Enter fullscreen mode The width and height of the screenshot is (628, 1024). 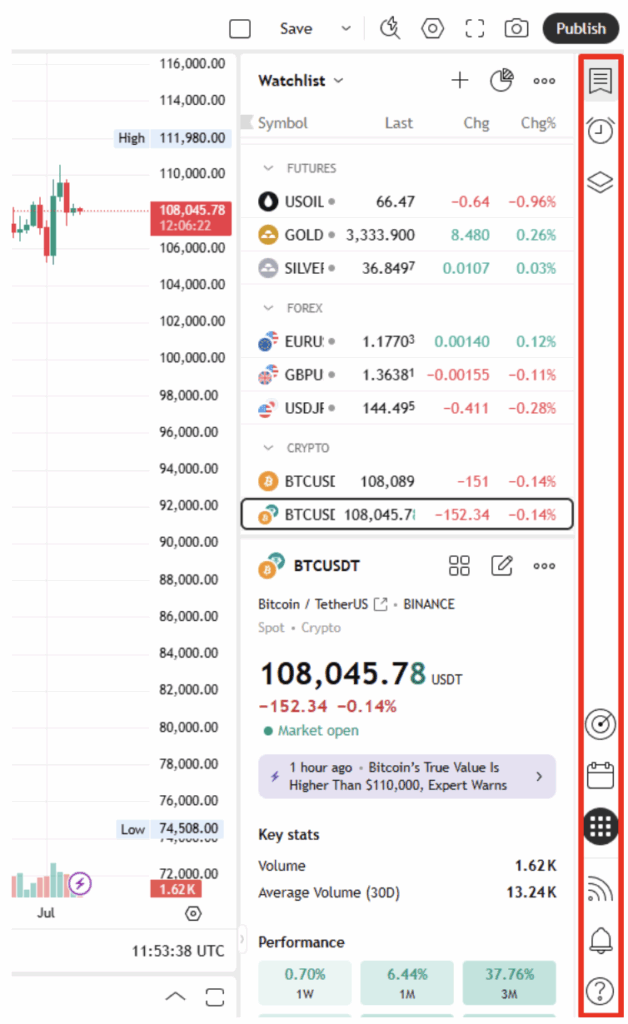(474, 29)
